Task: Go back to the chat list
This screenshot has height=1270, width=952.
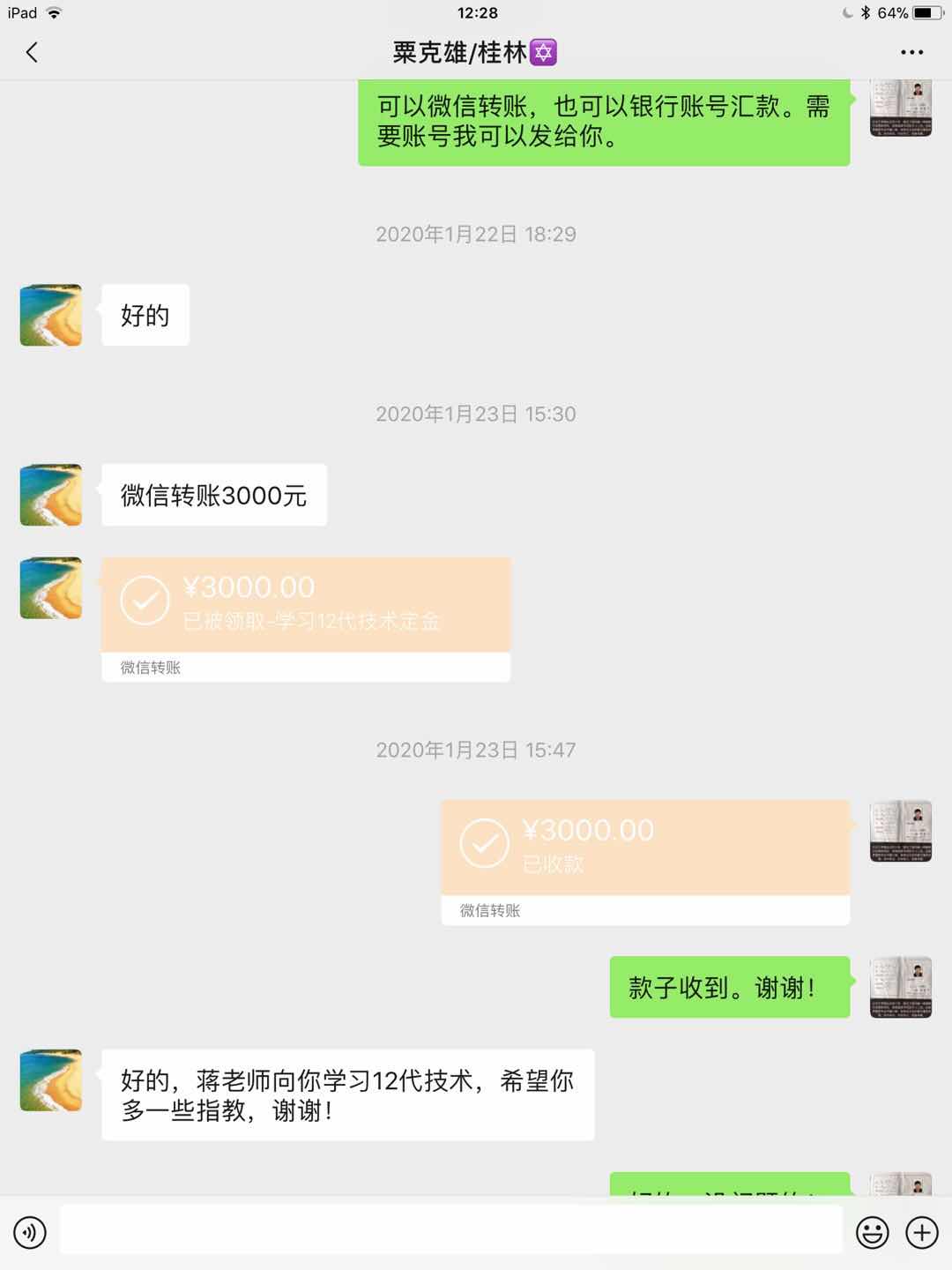Action: [32, 53]
